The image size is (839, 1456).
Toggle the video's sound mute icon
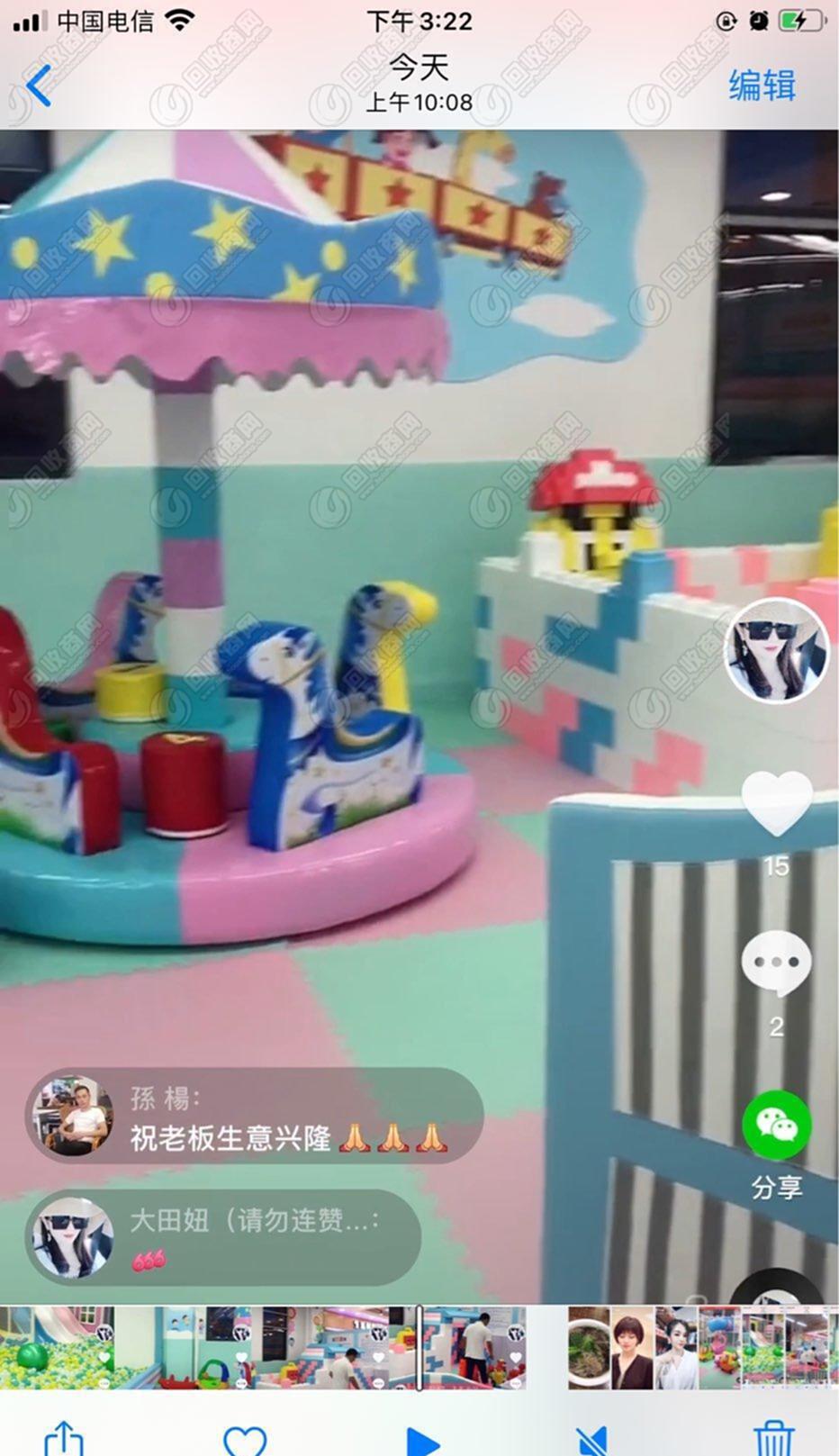tap(593, 1441)
